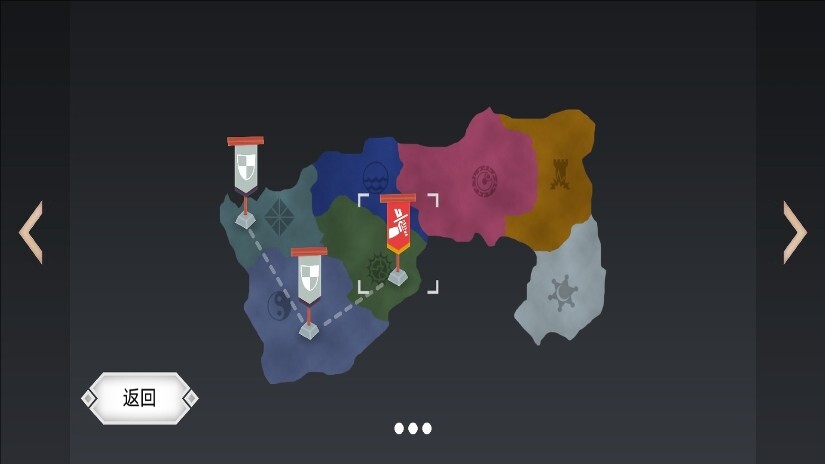Tap the 返回 back button
This screenshot has width=825, height=464.
pos(139,398)
